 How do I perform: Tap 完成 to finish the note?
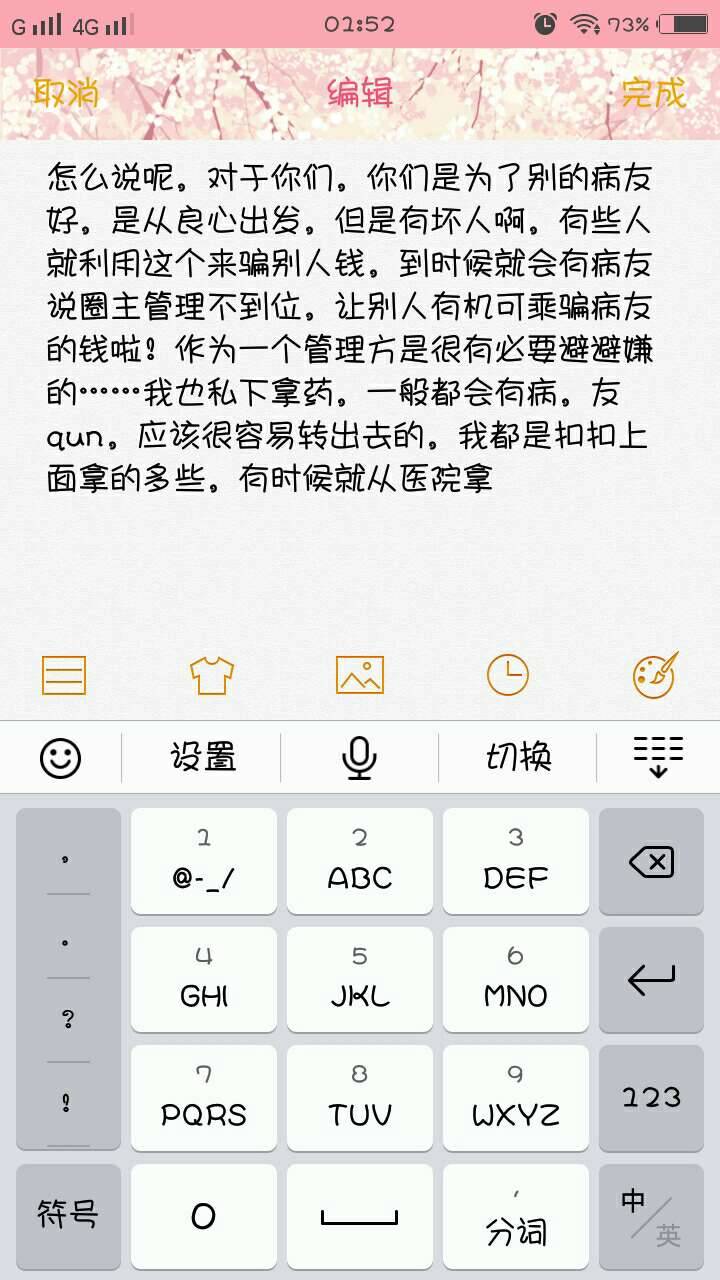coord(653,94)
